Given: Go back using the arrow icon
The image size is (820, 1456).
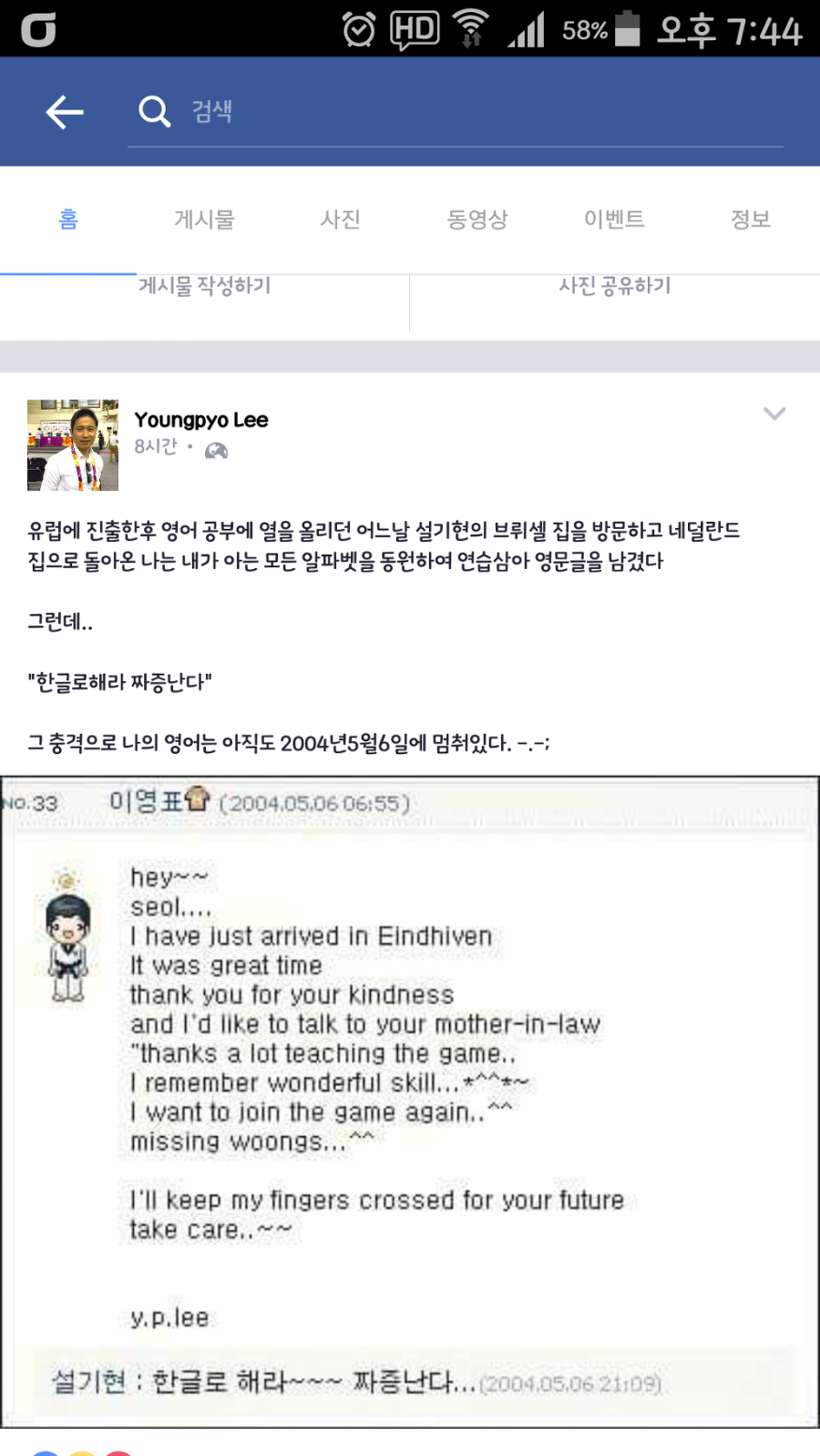Looking at the screenshot, I should point(65,112).
